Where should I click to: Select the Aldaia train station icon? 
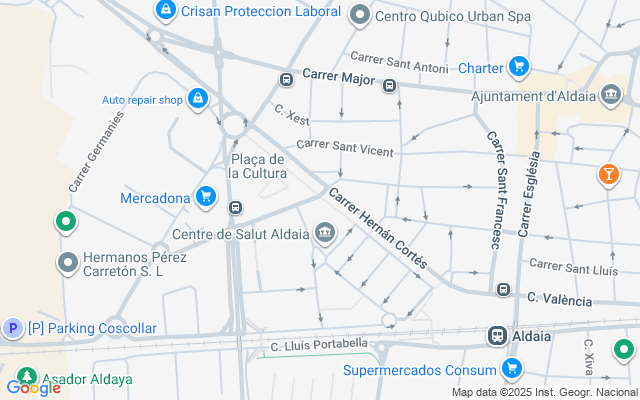click(x=497, y=336)
